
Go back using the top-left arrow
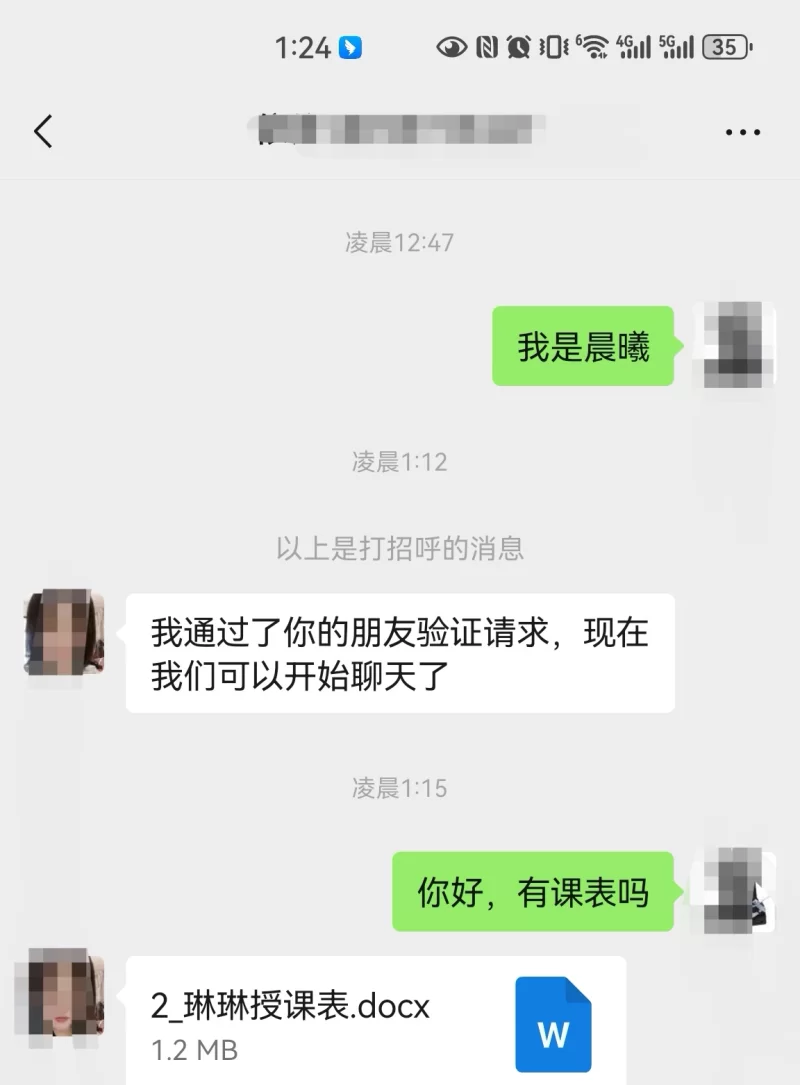point(43,131)
